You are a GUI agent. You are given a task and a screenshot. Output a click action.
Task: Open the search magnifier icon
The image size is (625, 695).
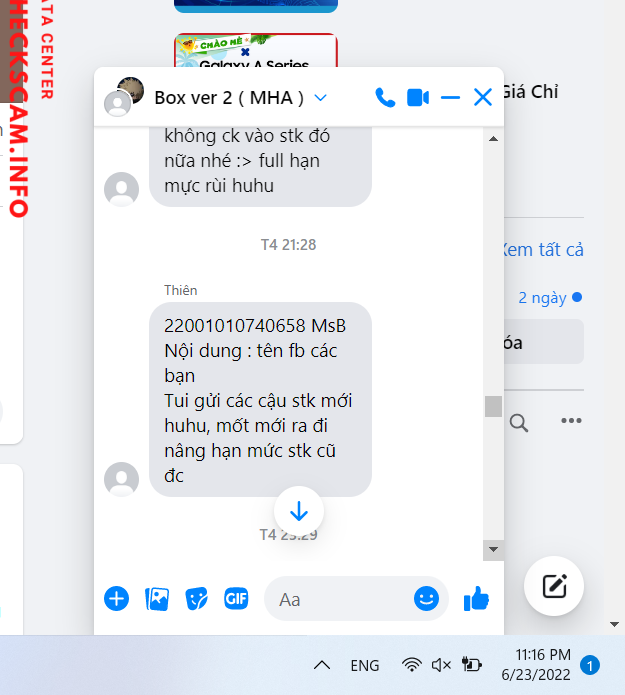519,422
